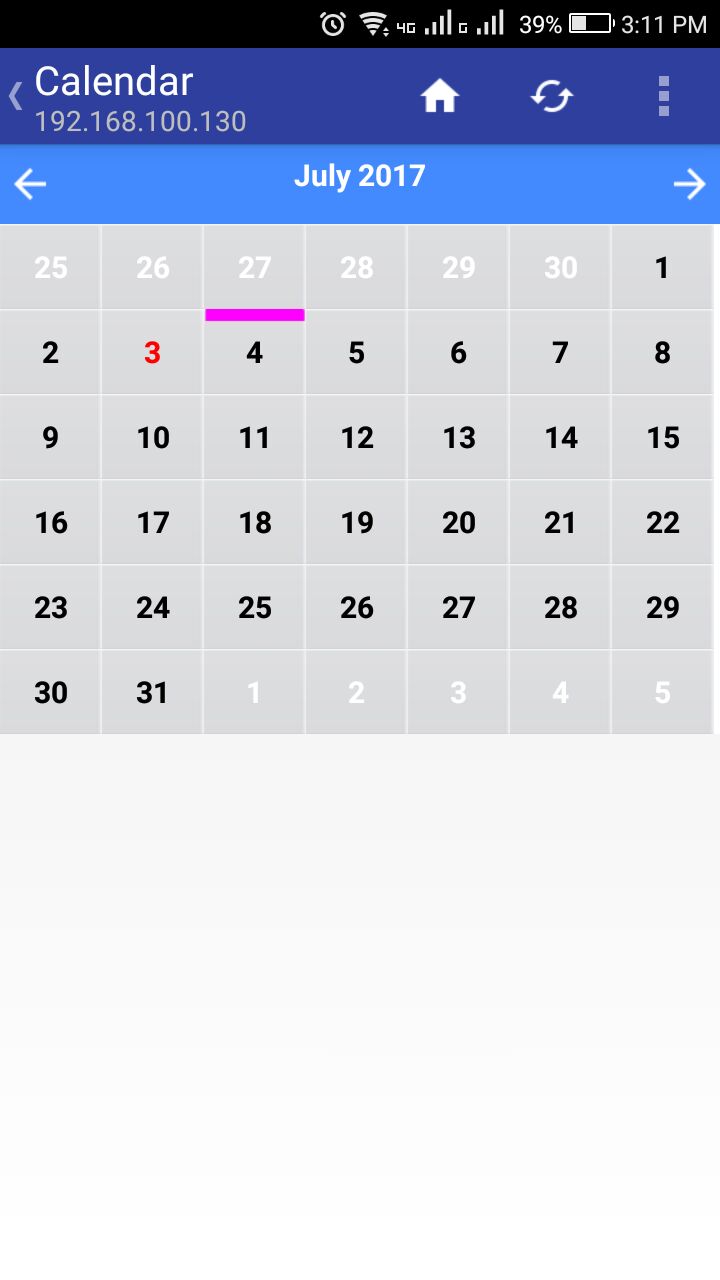Select the grayed-out June 27 date
Screen dimensions: 720x1280
click(x=255, y=268)
